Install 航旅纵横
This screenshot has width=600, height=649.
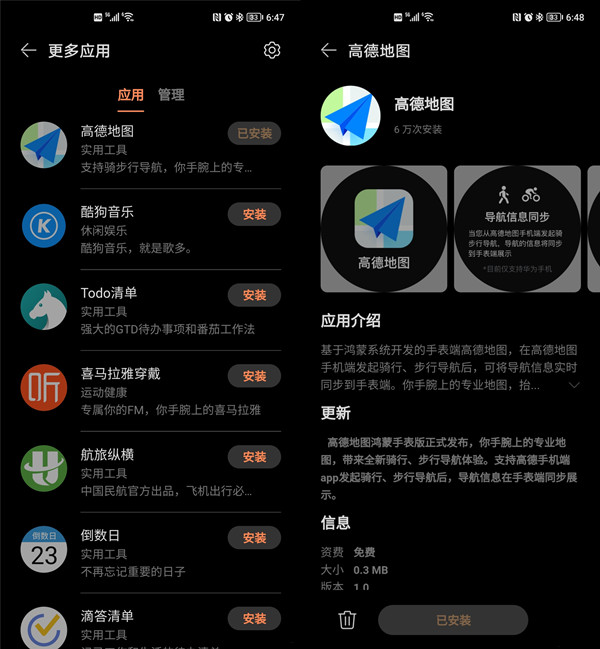(x=254, y=456)
